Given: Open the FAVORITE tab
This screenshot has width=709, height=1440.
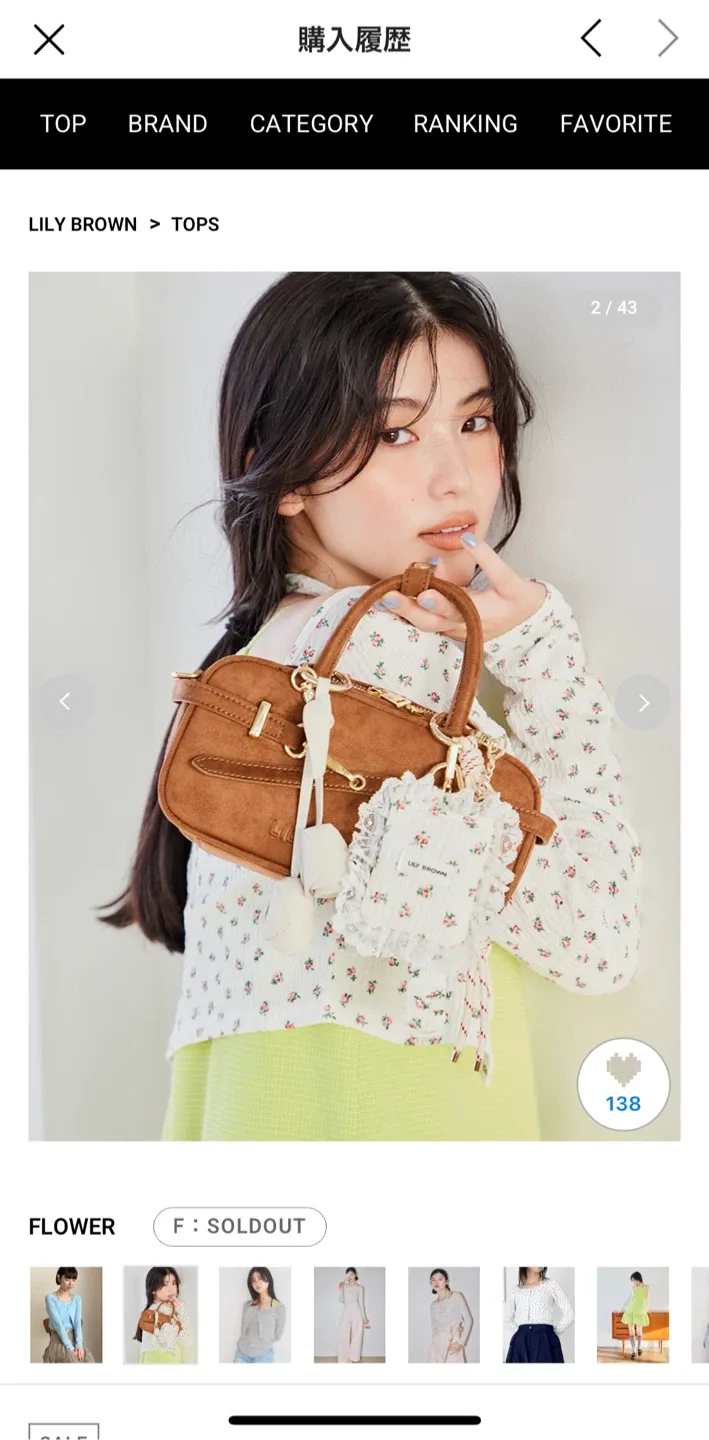Looking at the screenshot, I should pos(615,124).
